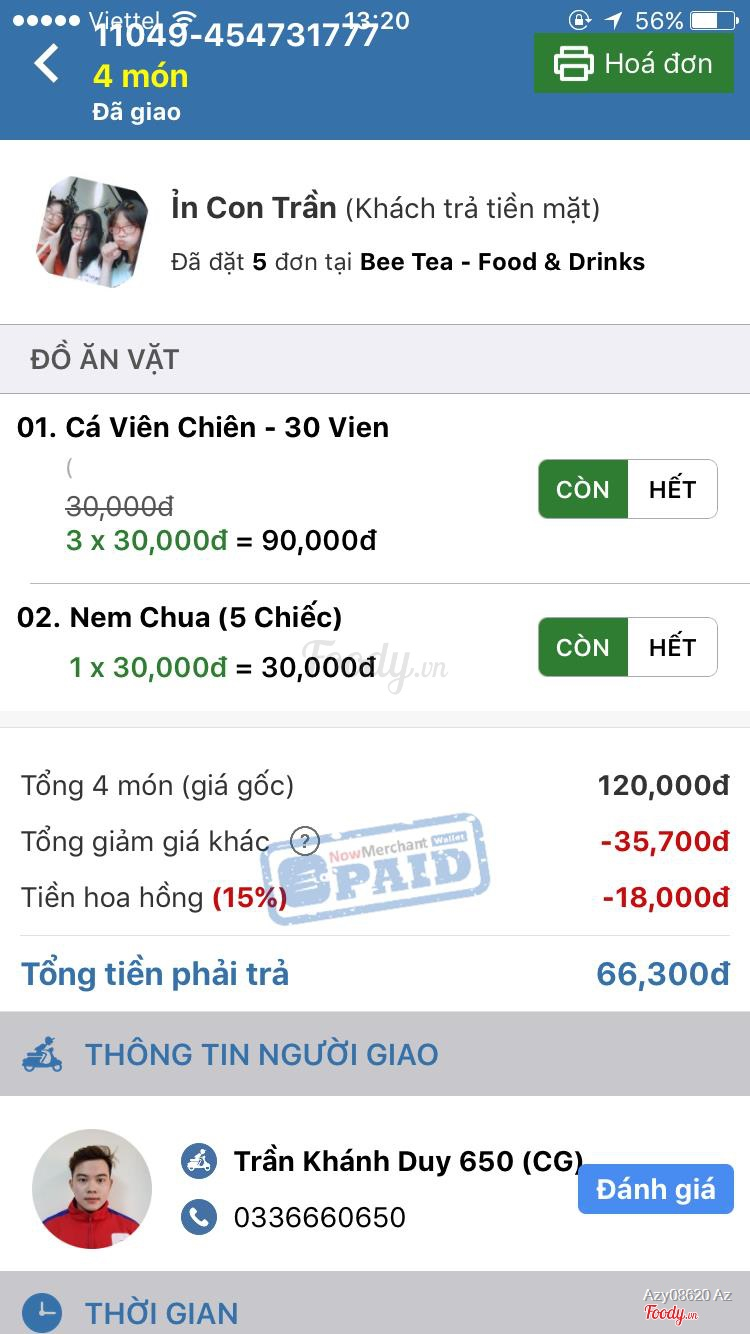The height and width of the screenshot is (1334, 750).
Task: Tap Đánh giá to rate the driver
Action: click(655, 1189)
